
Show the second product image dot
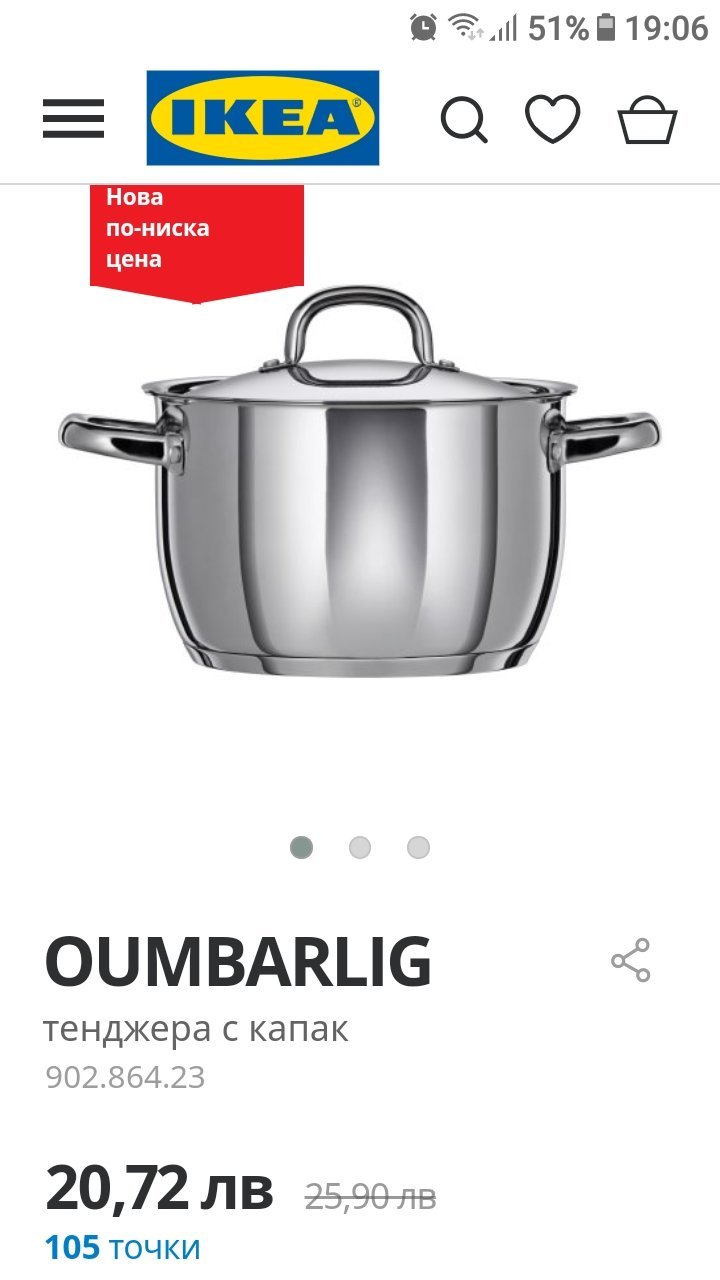click(360, 848)
